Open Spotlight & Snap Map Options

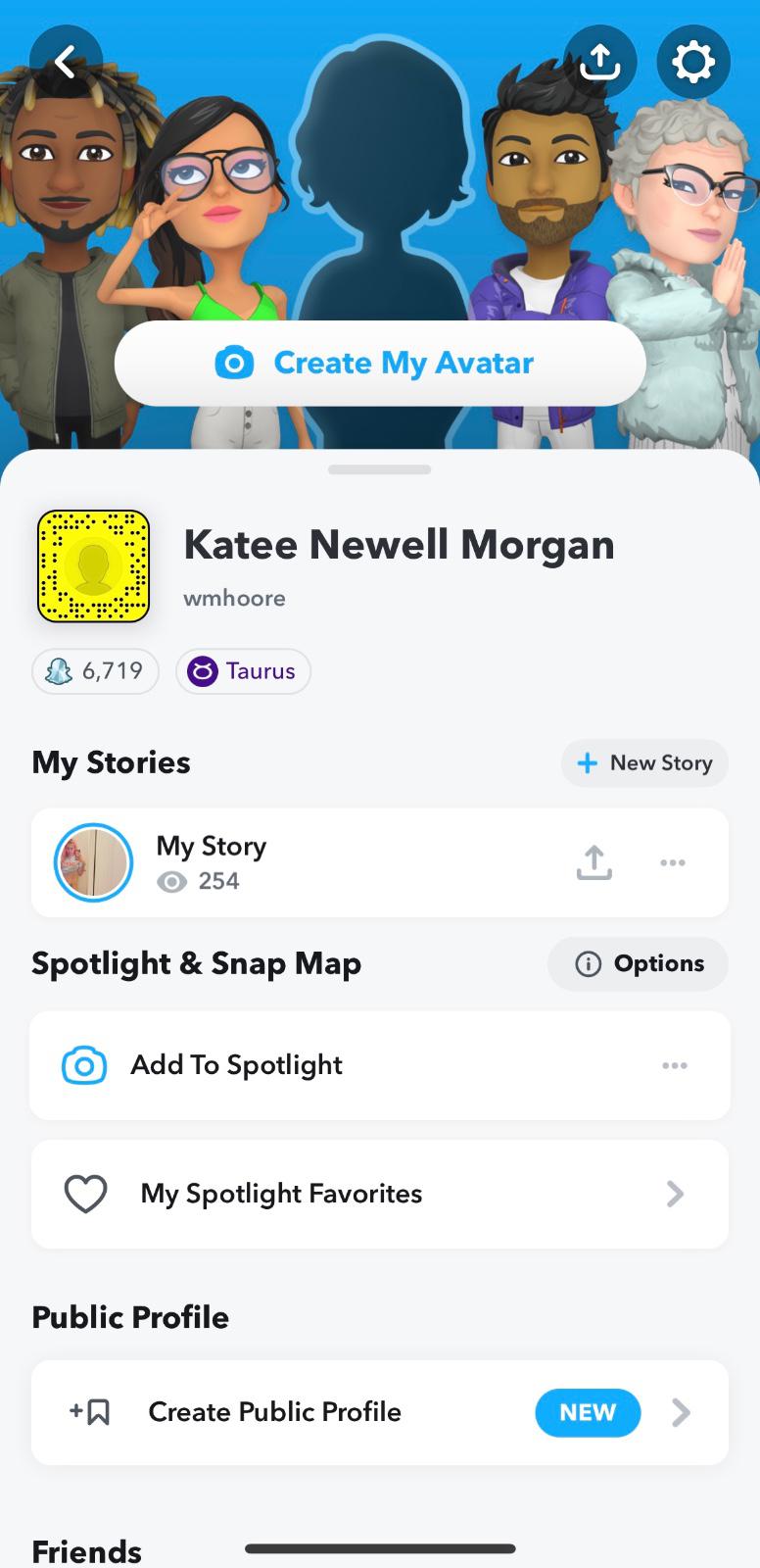click(x=639, y=964)
